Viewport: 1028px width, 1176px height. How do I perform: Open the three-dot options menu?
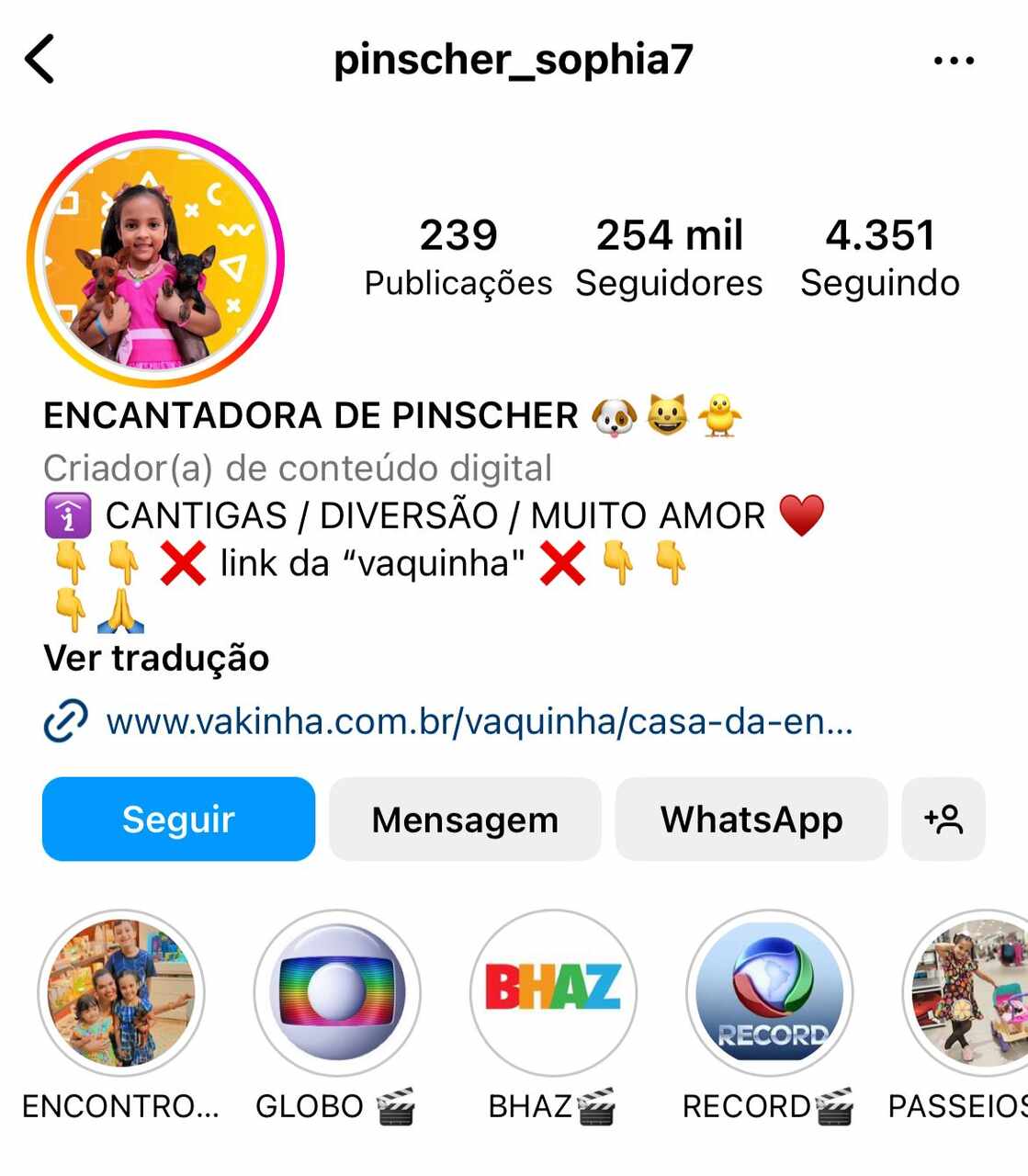[x=954, y=61]
